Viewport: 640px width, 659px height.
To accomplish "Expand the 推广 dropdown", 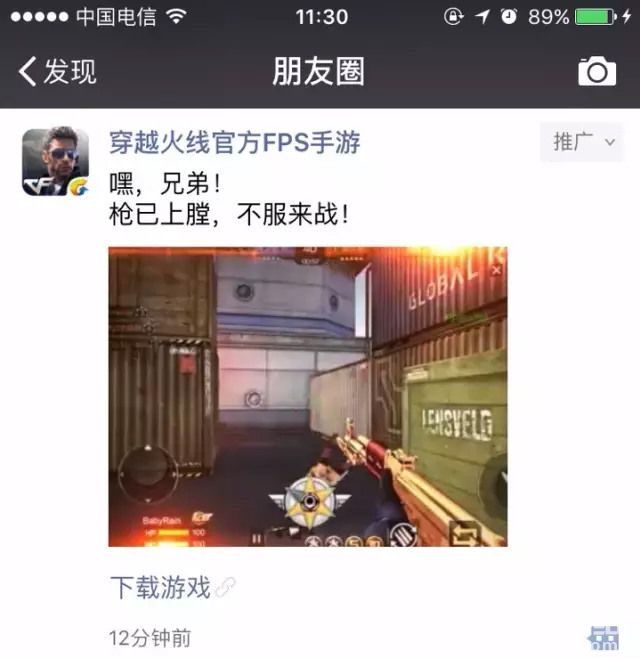I will [584, 143].
